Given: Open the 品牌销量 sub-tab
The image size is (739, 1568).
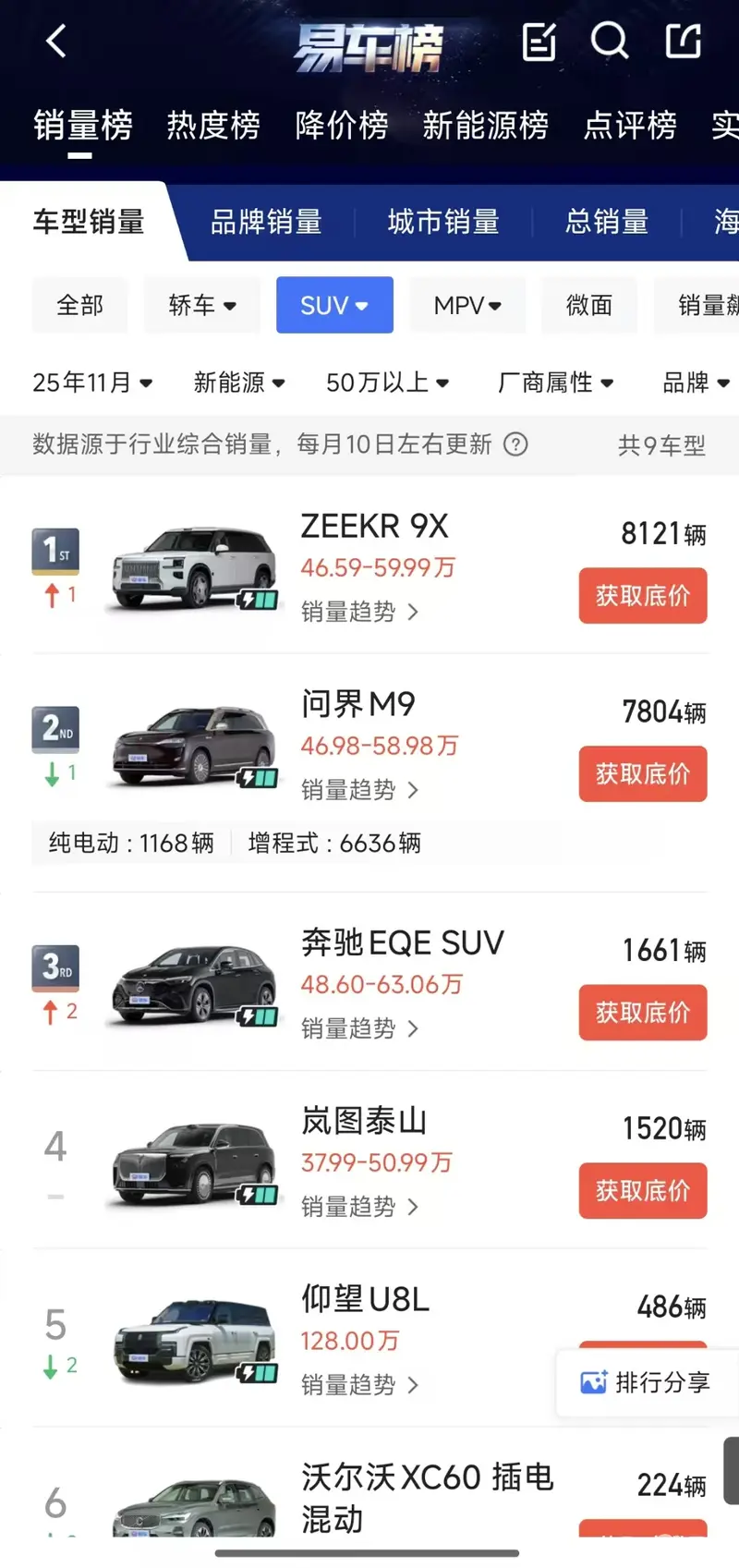Looking at the screenshot, I should (266, 222).
